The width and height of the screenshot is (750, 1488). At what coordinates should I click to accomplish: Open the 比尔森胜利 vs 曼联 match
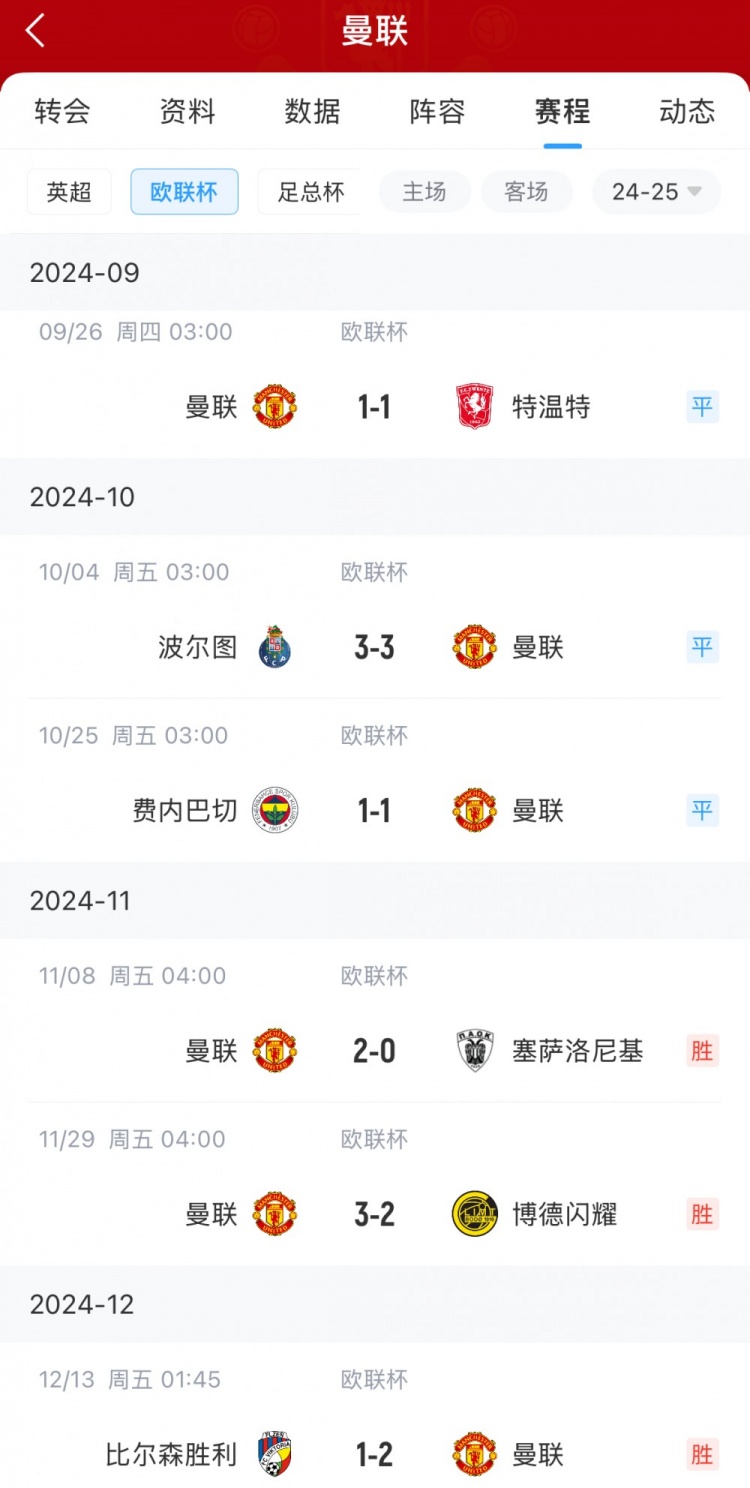(x=375, y=1454)
